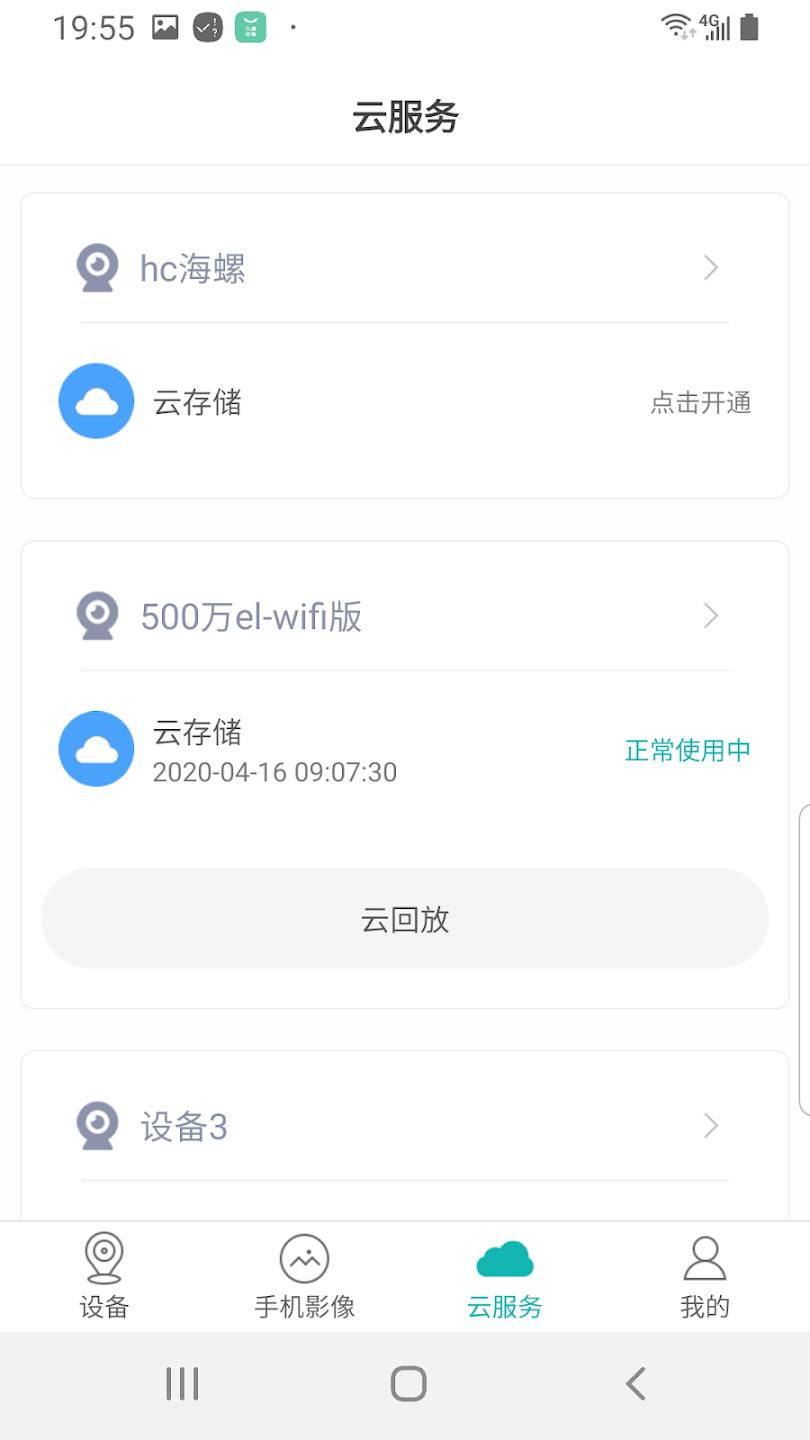Click the cloud icon next to 2020-04-16 timestamp
This screenshot has height=1440, width=810.
pyautogui.click(x=96, y=748)
